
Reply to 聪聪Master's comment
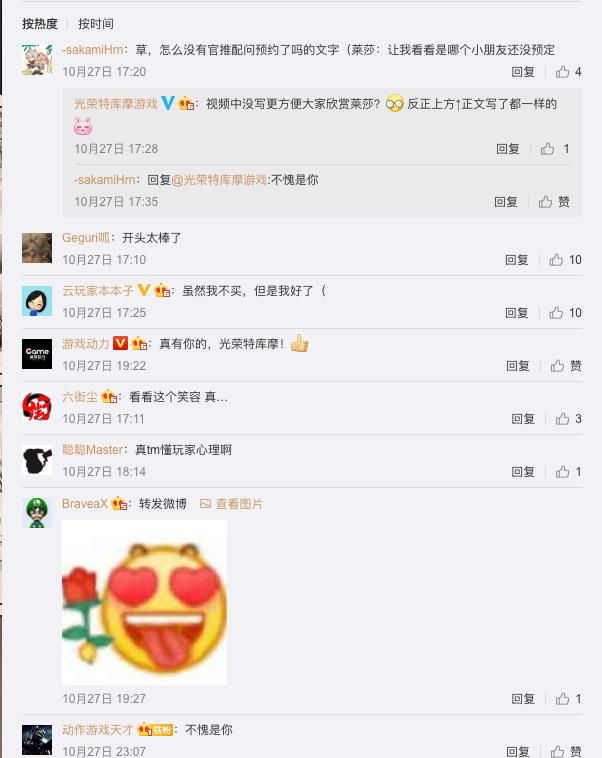[523, 472]
